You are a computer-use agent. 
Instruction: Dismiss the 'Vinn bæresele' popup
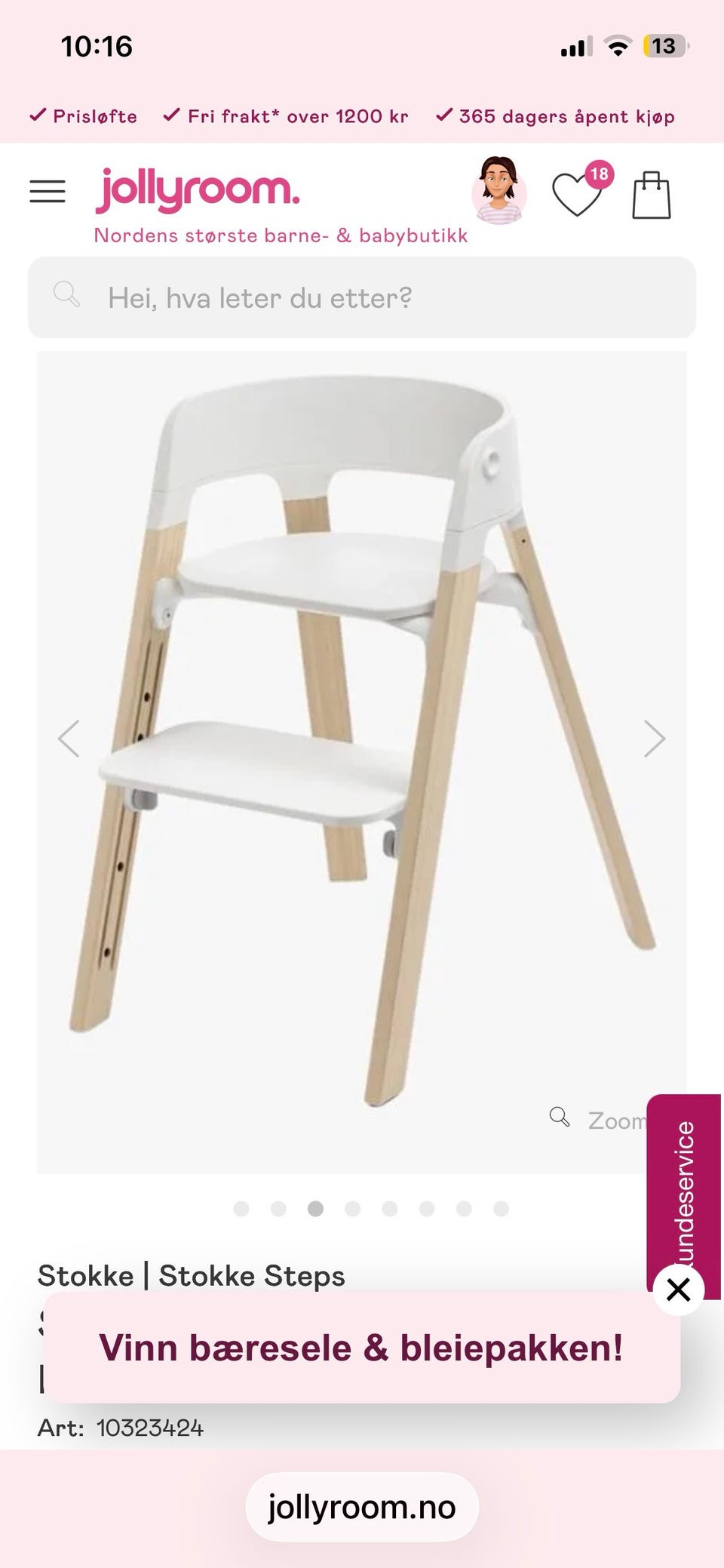(679, 1290)
